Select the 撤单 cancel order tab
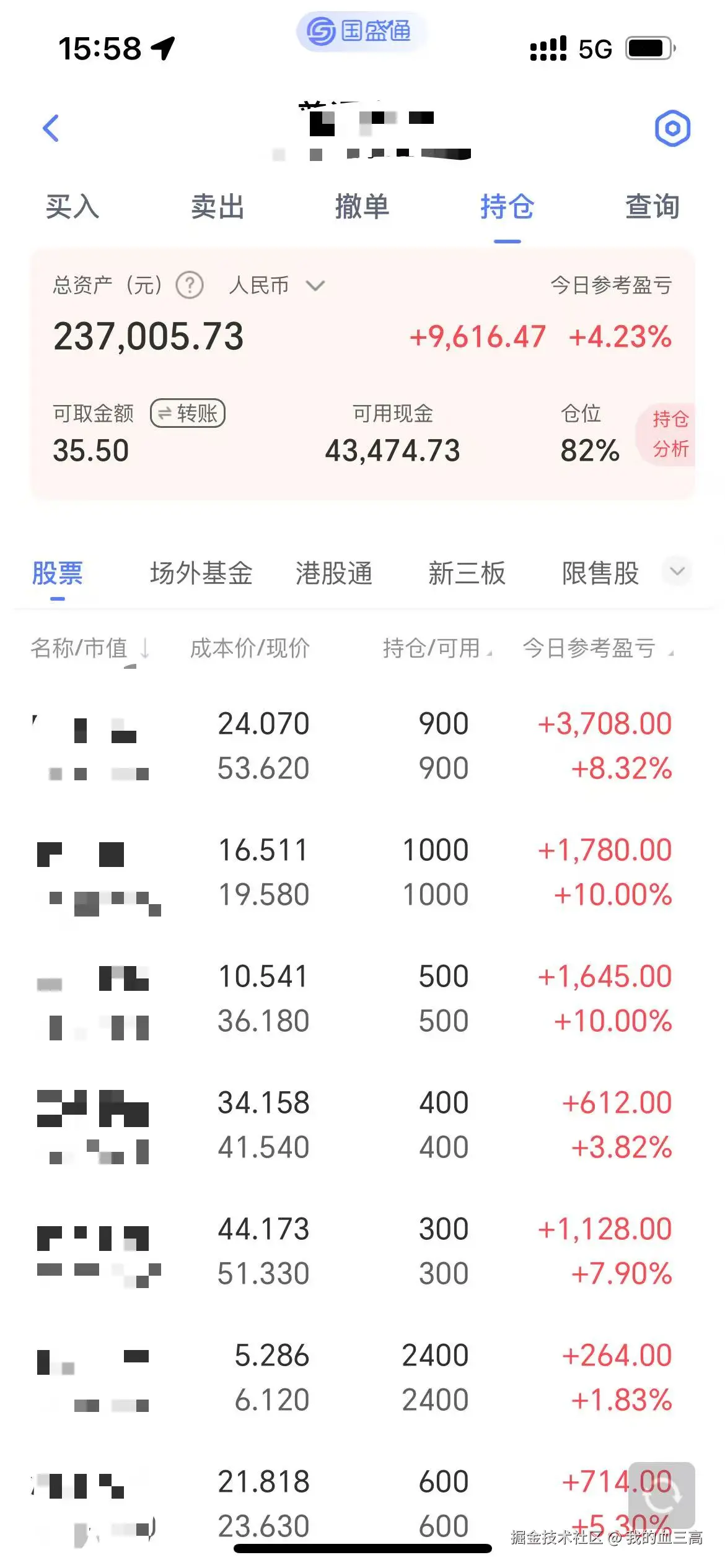This screenshot has height=1568, width=725. tap(362, 207)
